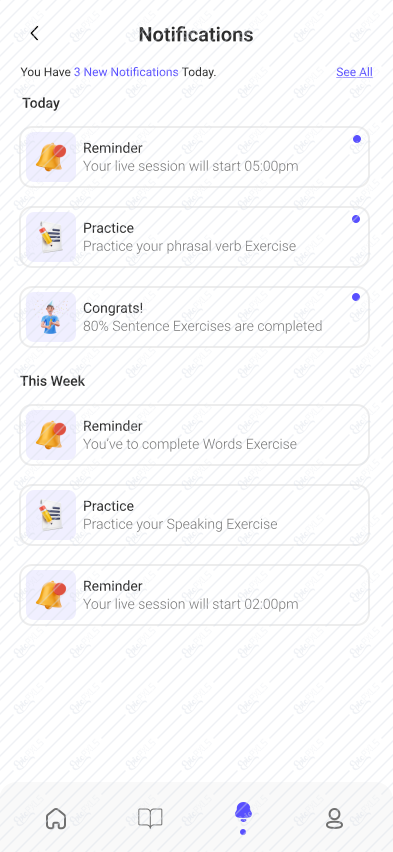Go back using the top-left arrow
The height and width of the screenshot is (852, 393).
(34, 34)
